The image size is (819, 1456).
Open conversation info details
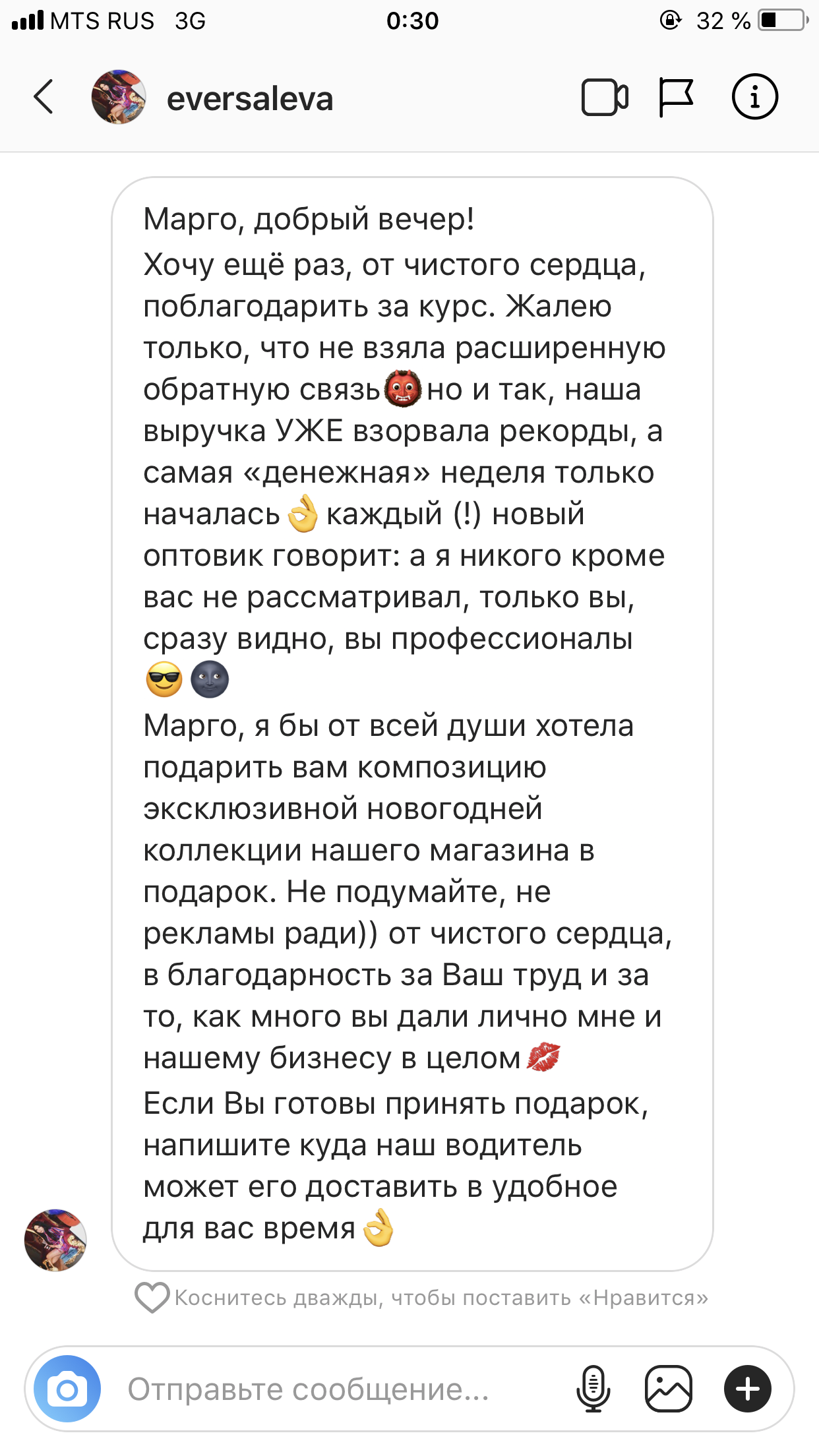click(x=754, y=97)
